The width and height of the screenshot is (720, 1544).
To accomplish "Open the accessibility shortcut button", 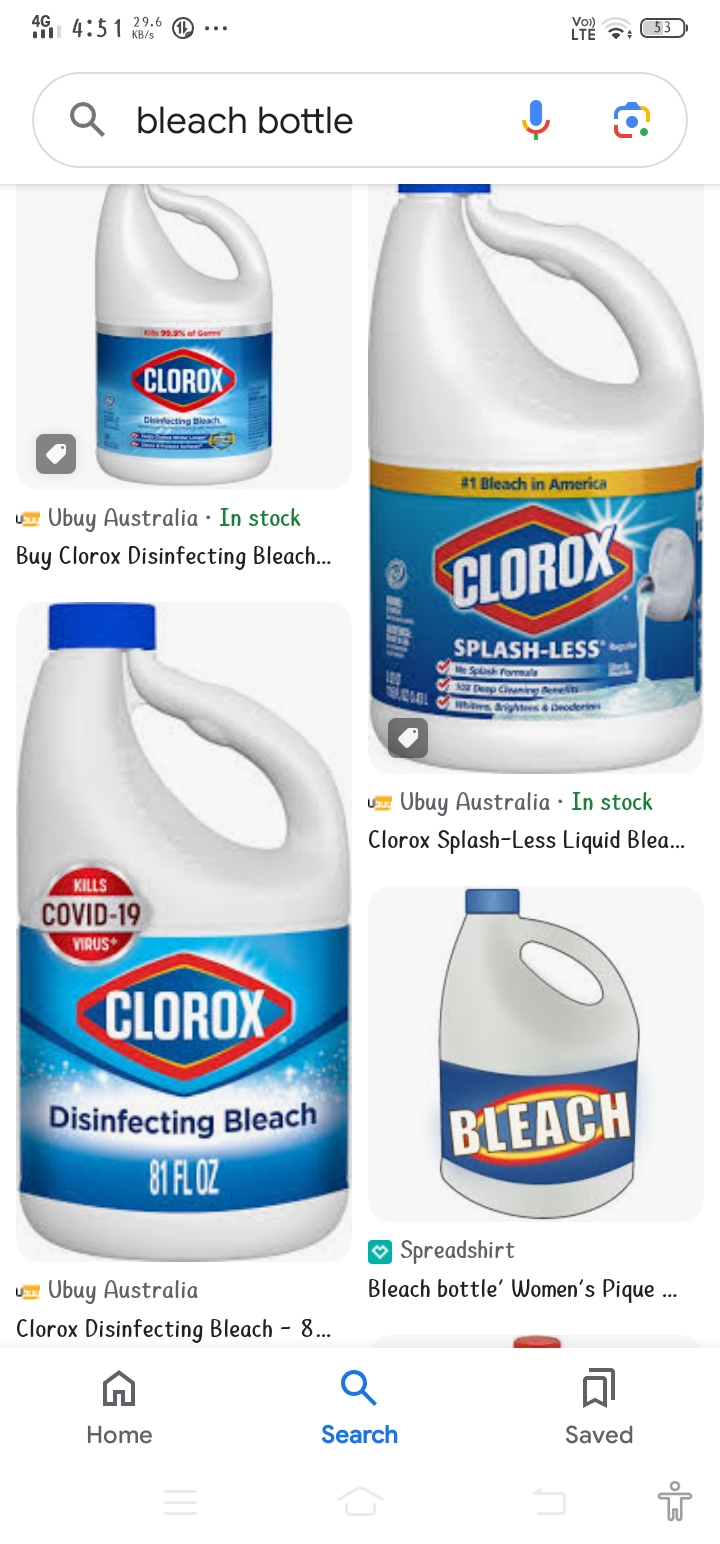I will (x=675, y=1502).
